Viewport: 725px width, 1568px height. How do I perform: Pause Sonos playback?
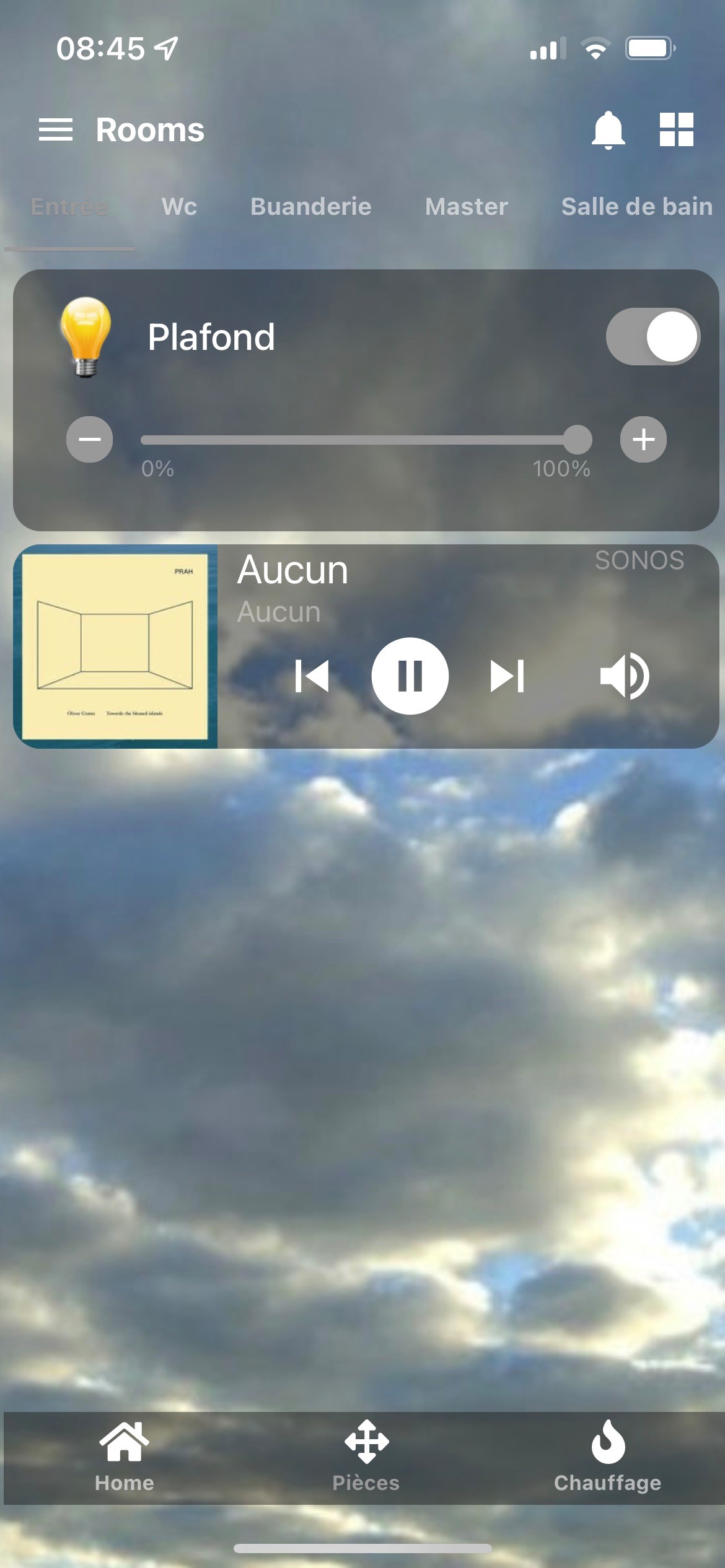[410, 676]
